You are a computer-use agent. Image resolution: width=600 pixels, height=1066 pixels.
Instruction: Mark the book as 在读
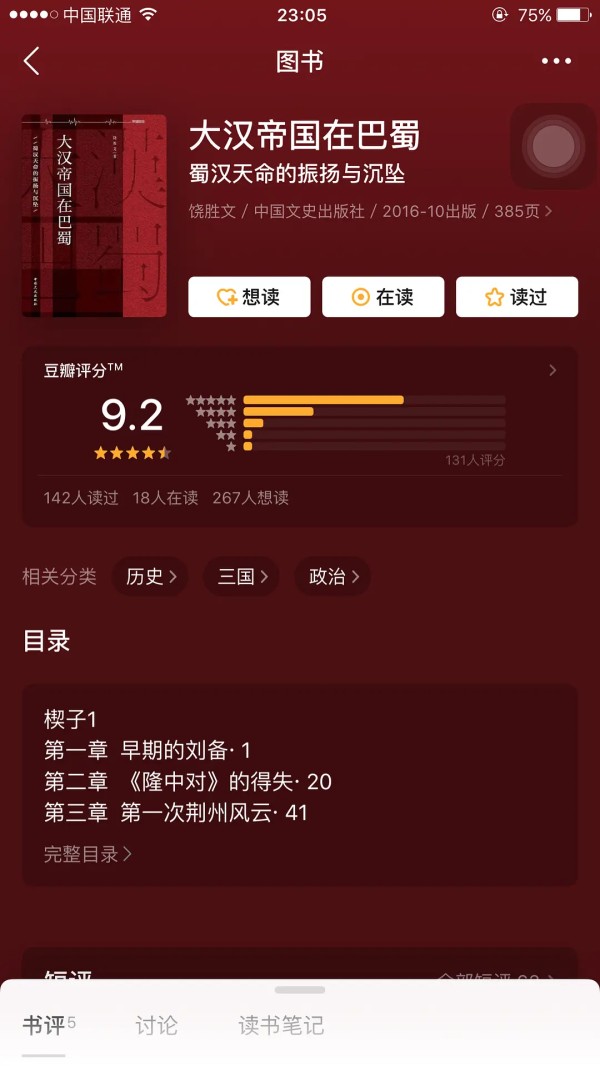point(383,297)
